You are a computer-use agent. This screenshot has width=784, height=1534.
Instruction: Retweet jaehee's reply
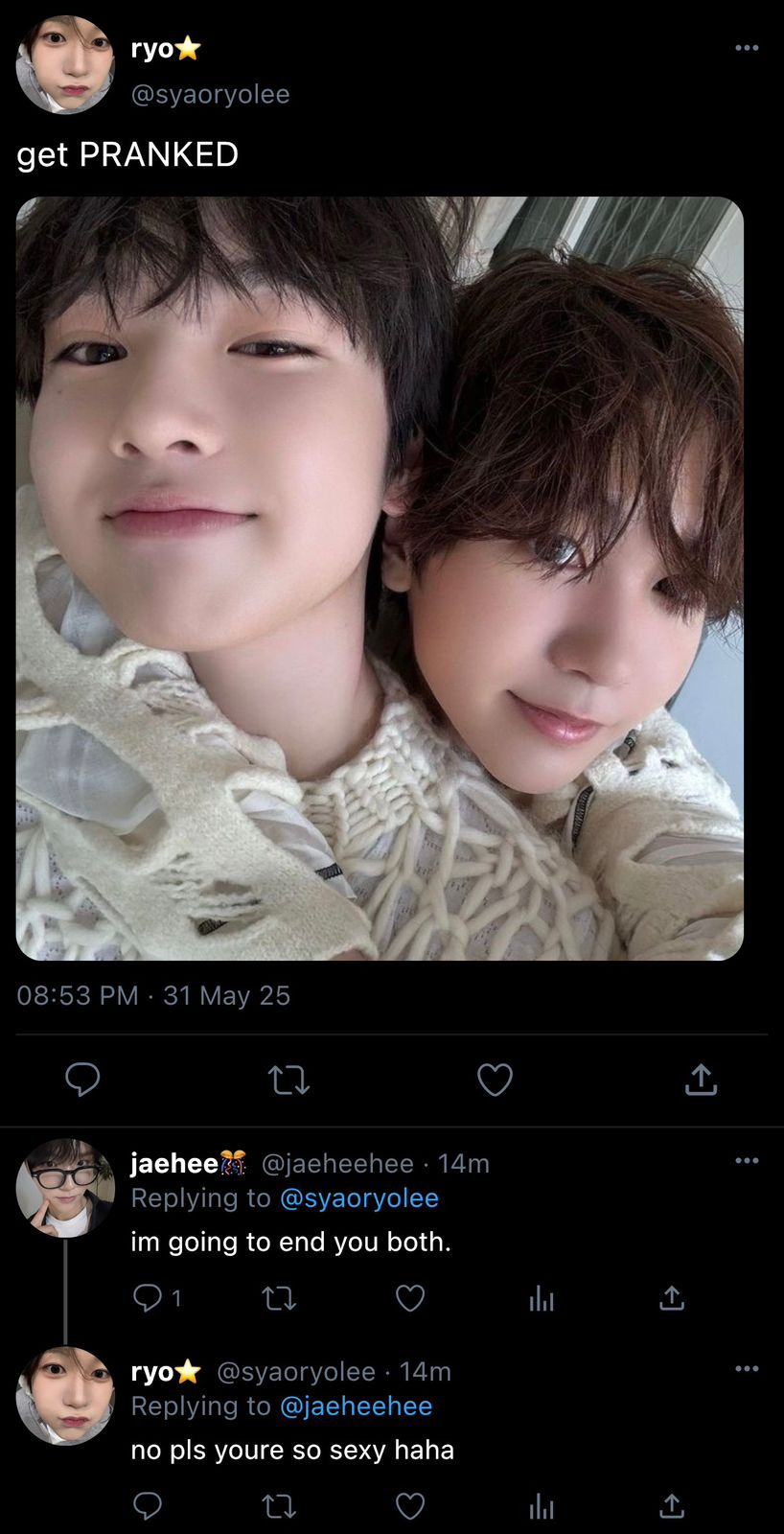279,1299
